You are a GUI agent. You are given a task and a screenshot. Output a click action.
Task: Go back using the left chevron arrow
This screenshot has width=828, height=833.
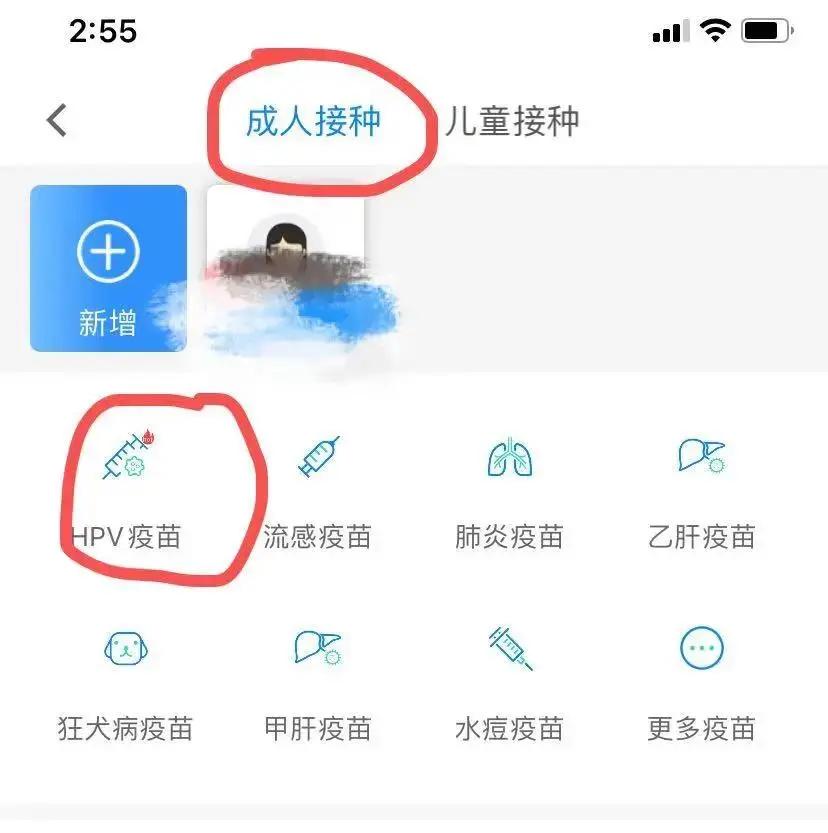(57, 119)
